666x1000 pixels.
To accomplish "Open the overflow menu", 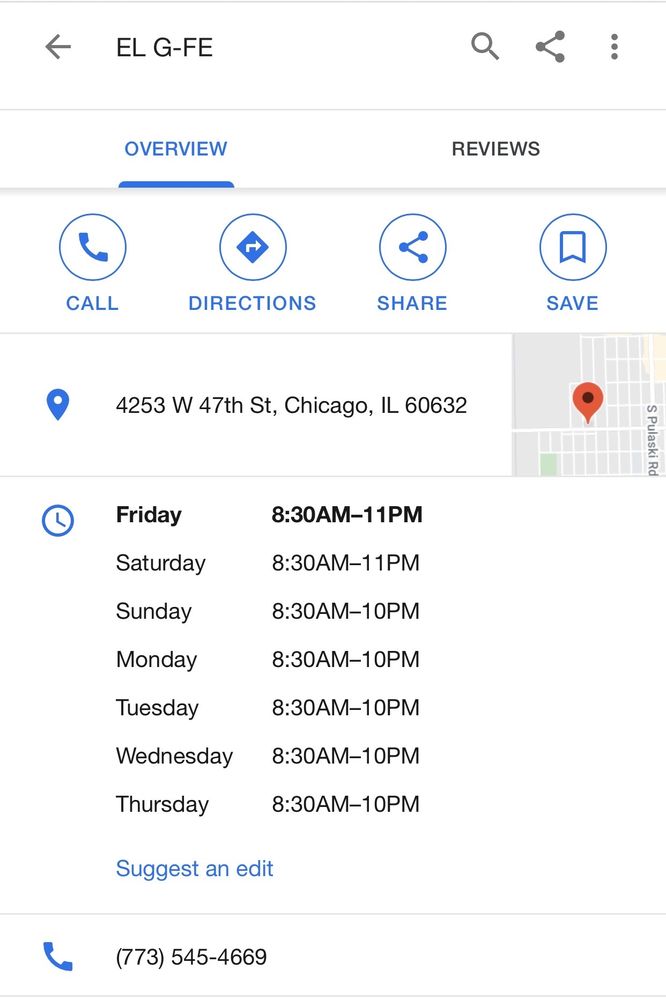I will pyautogui.click(x=614, y=47).
